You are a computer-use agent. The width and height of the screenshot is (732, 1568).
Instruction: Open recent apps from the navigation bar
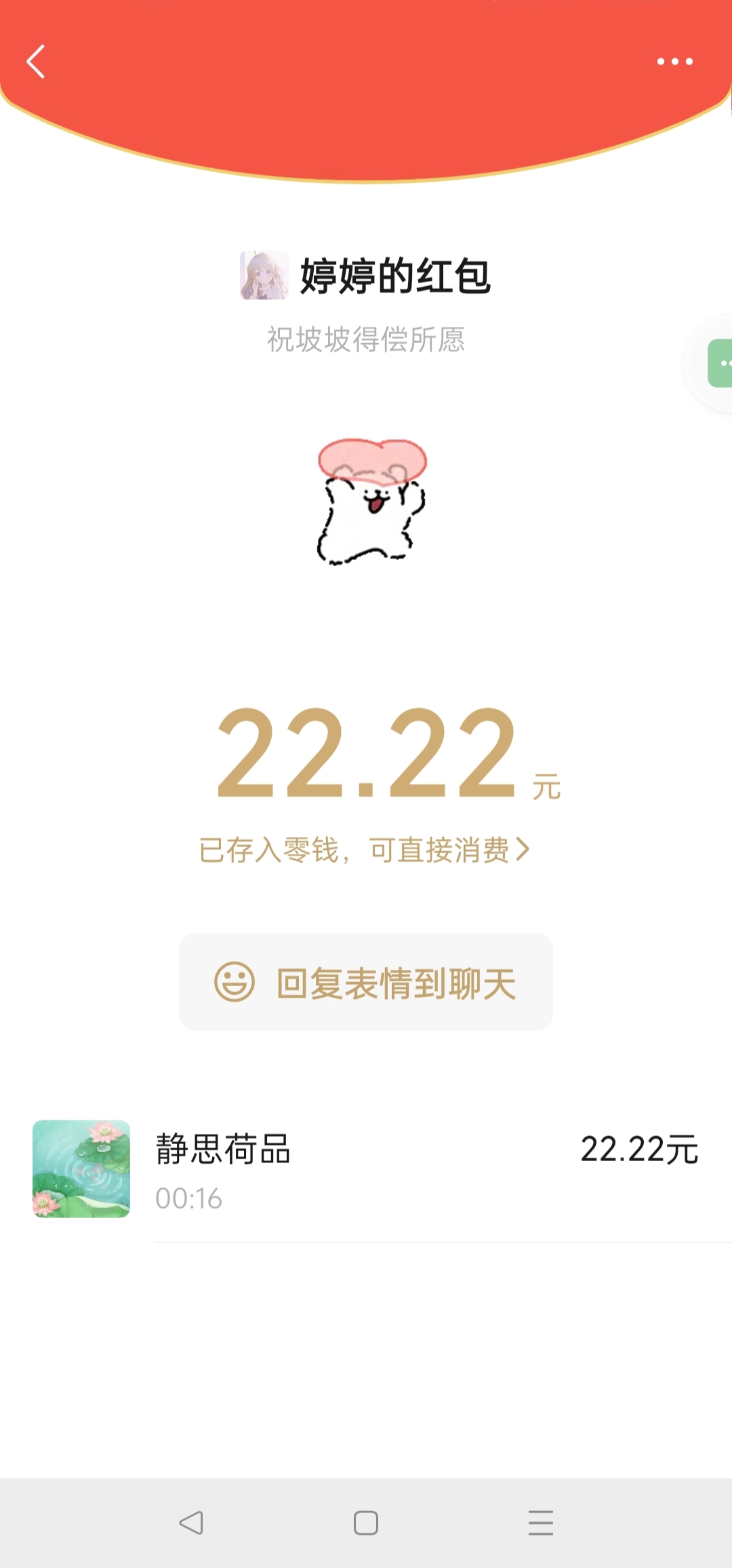pyautogui.click(x=540, y=1523)
